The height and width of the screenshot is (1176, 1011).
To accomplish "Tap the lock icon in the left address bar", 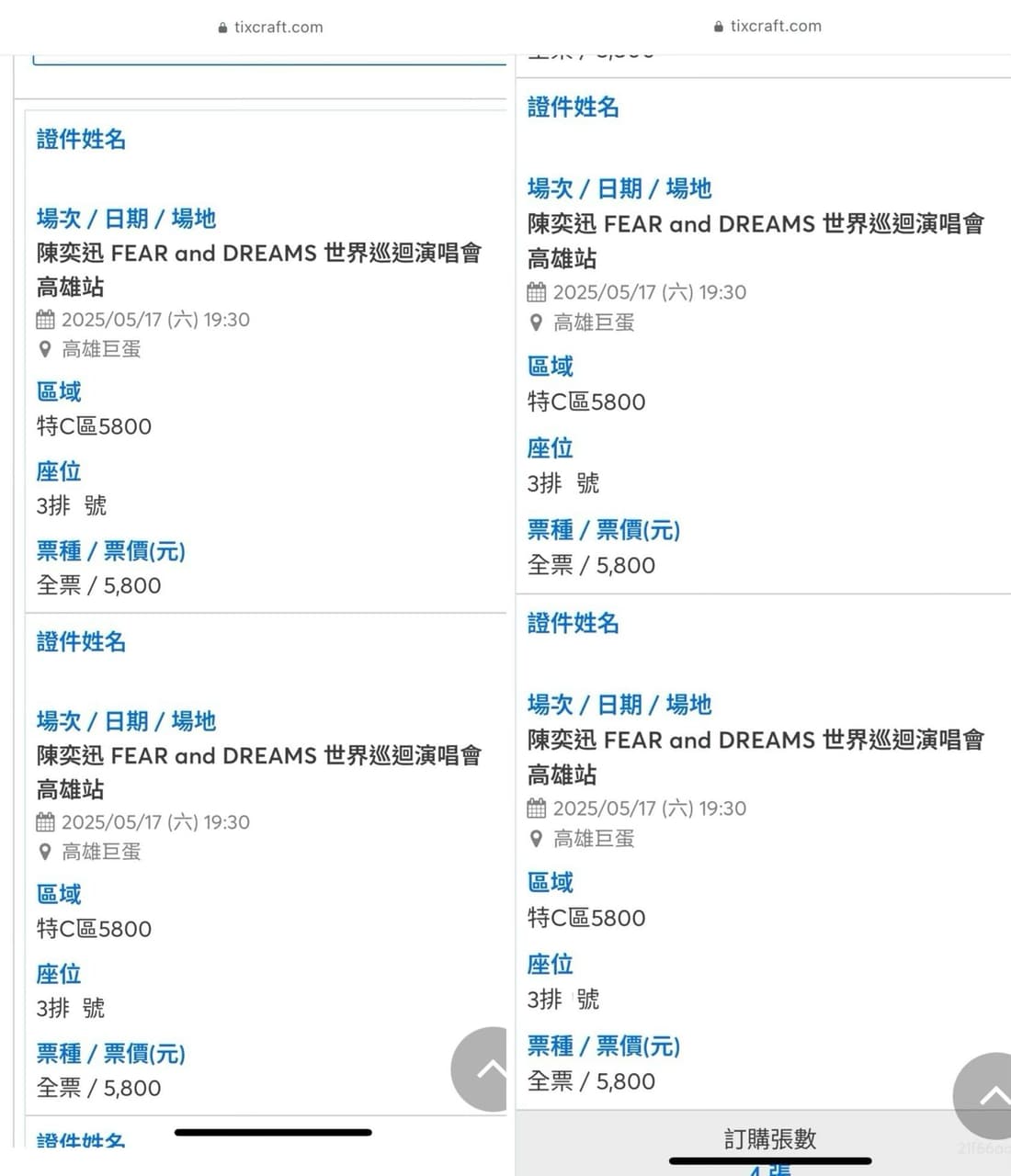I will point(221,27).
